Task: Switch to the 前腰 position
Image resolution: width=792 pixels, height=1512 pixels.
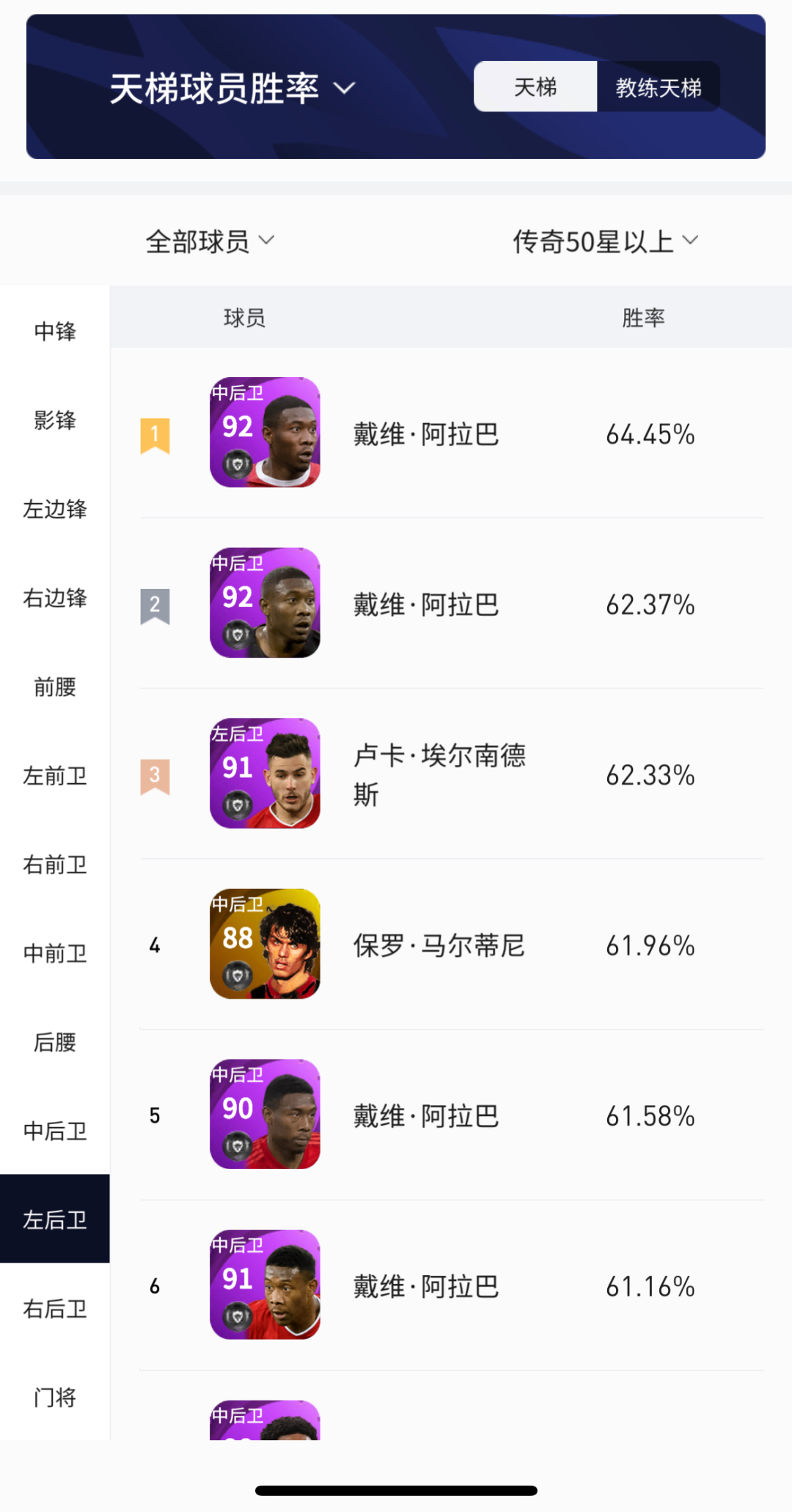Action: (x=55, y=687)
